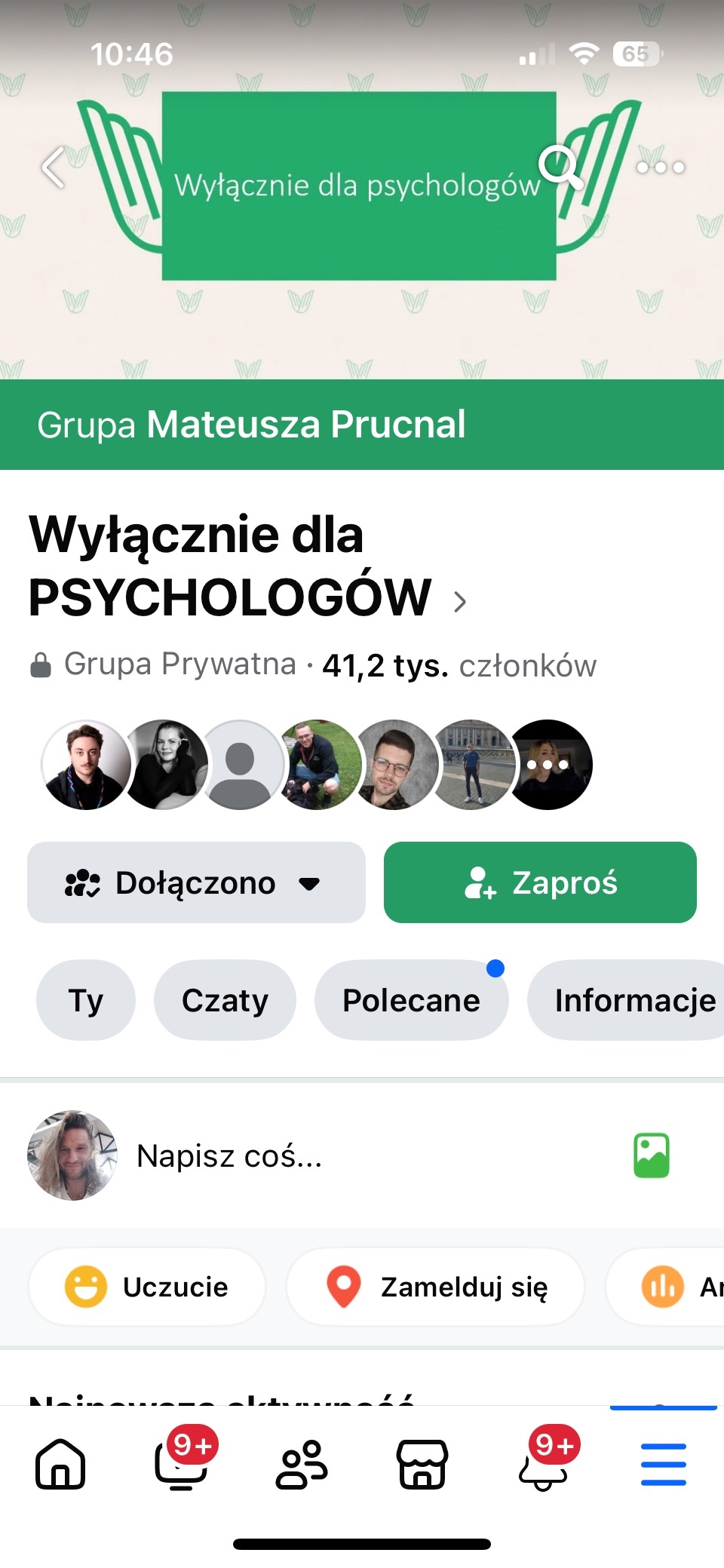Go back using the arrow icon

(53, 167)
